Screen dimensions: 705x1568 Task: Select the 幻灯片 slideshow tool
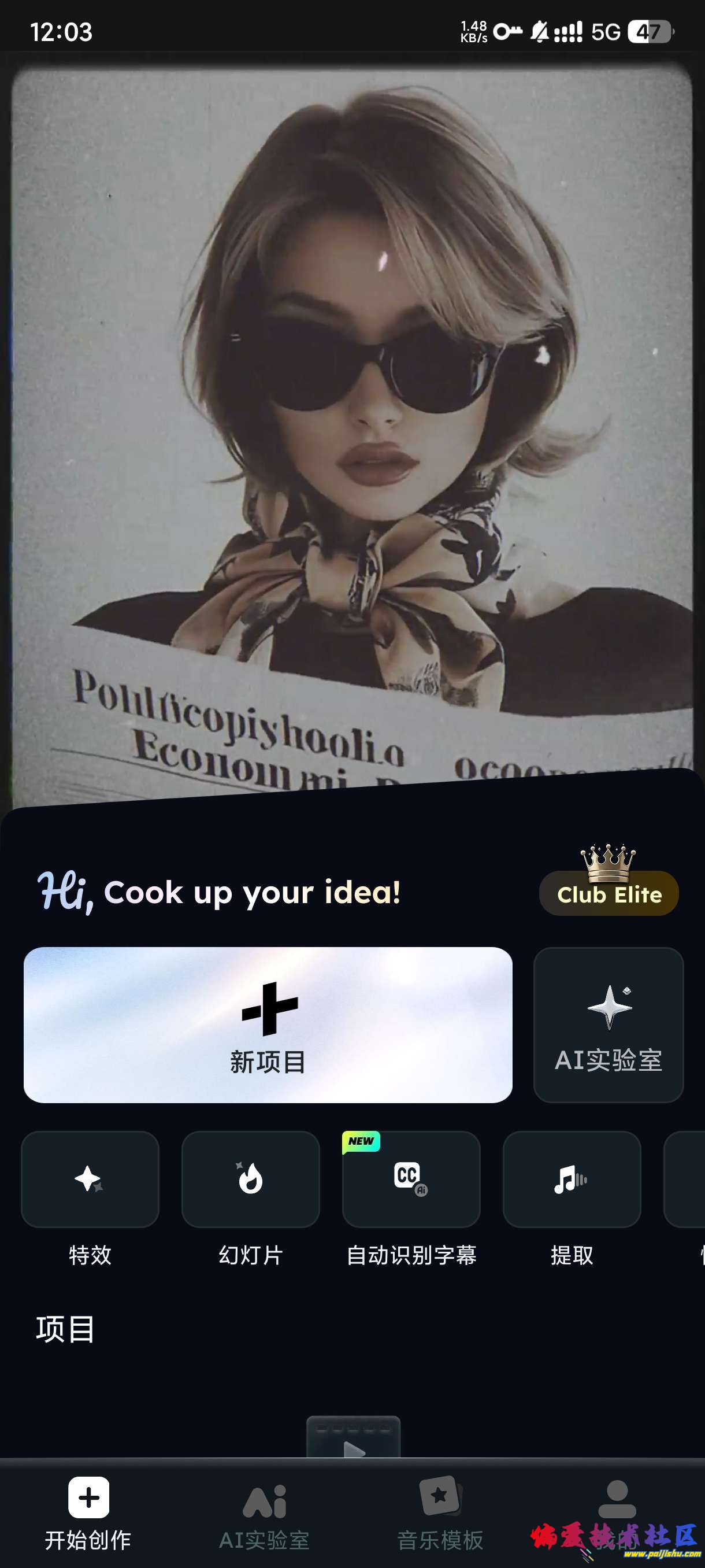coord(250,1180)
